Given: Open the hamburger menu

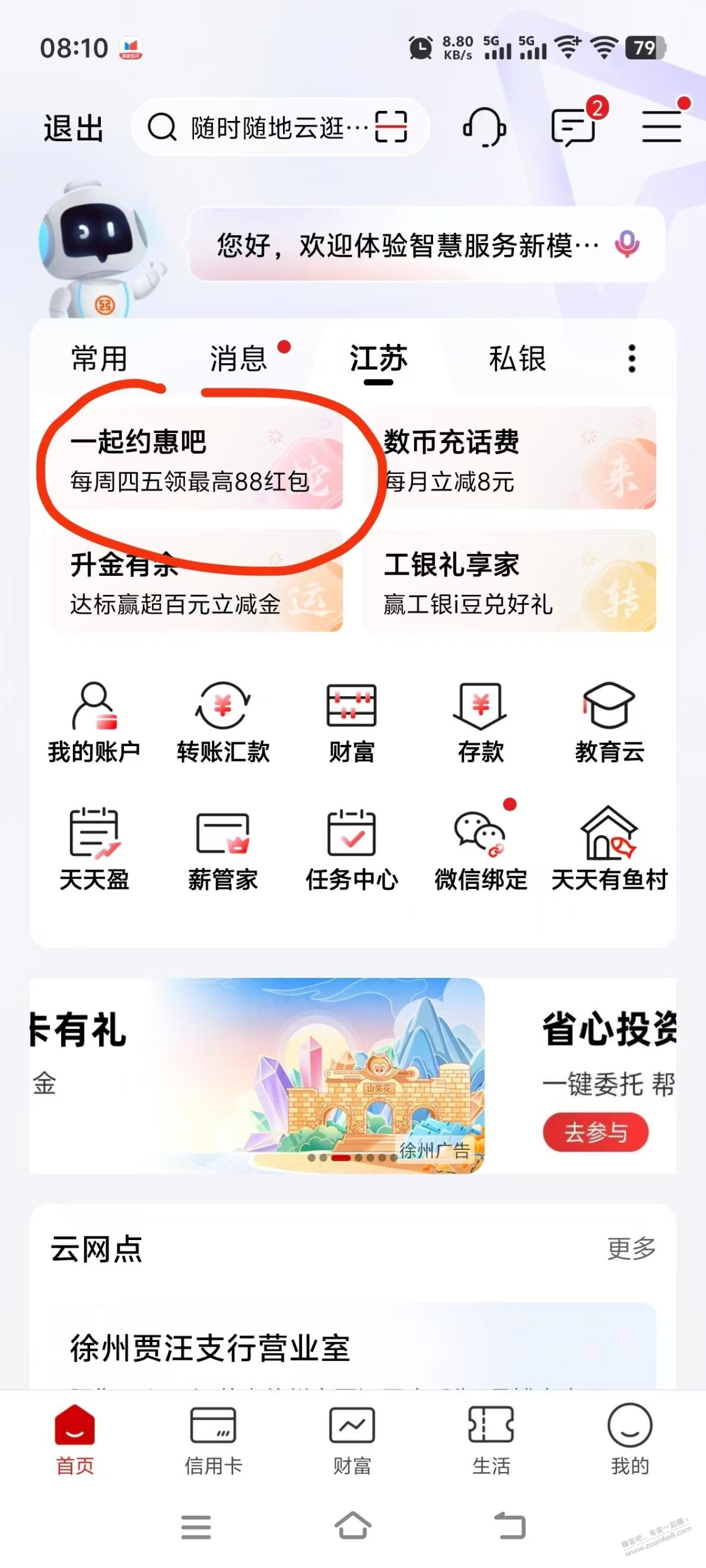Looking at the screenshot, I should [662, 126].
